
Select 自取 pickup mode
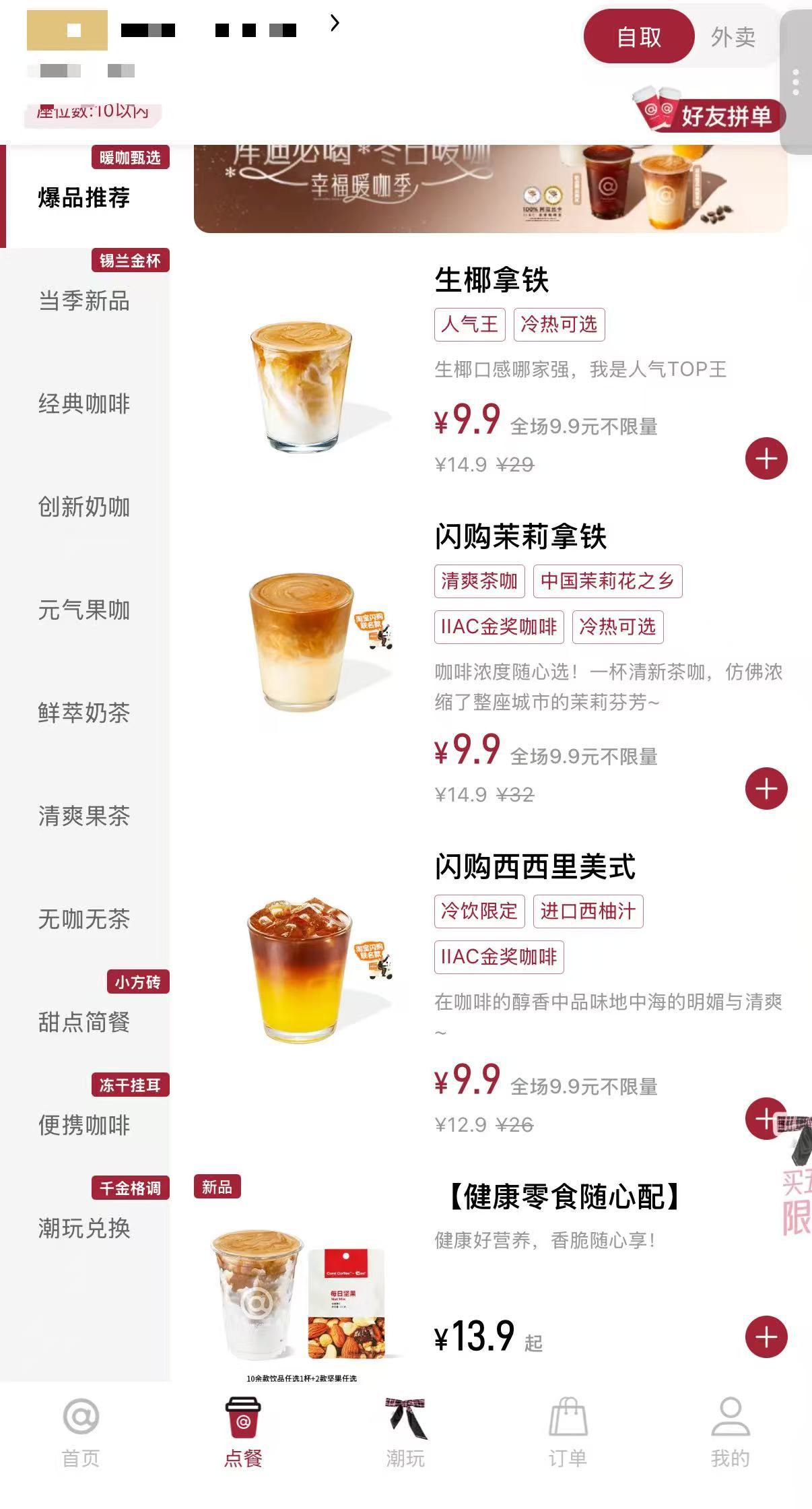[638, 37]
